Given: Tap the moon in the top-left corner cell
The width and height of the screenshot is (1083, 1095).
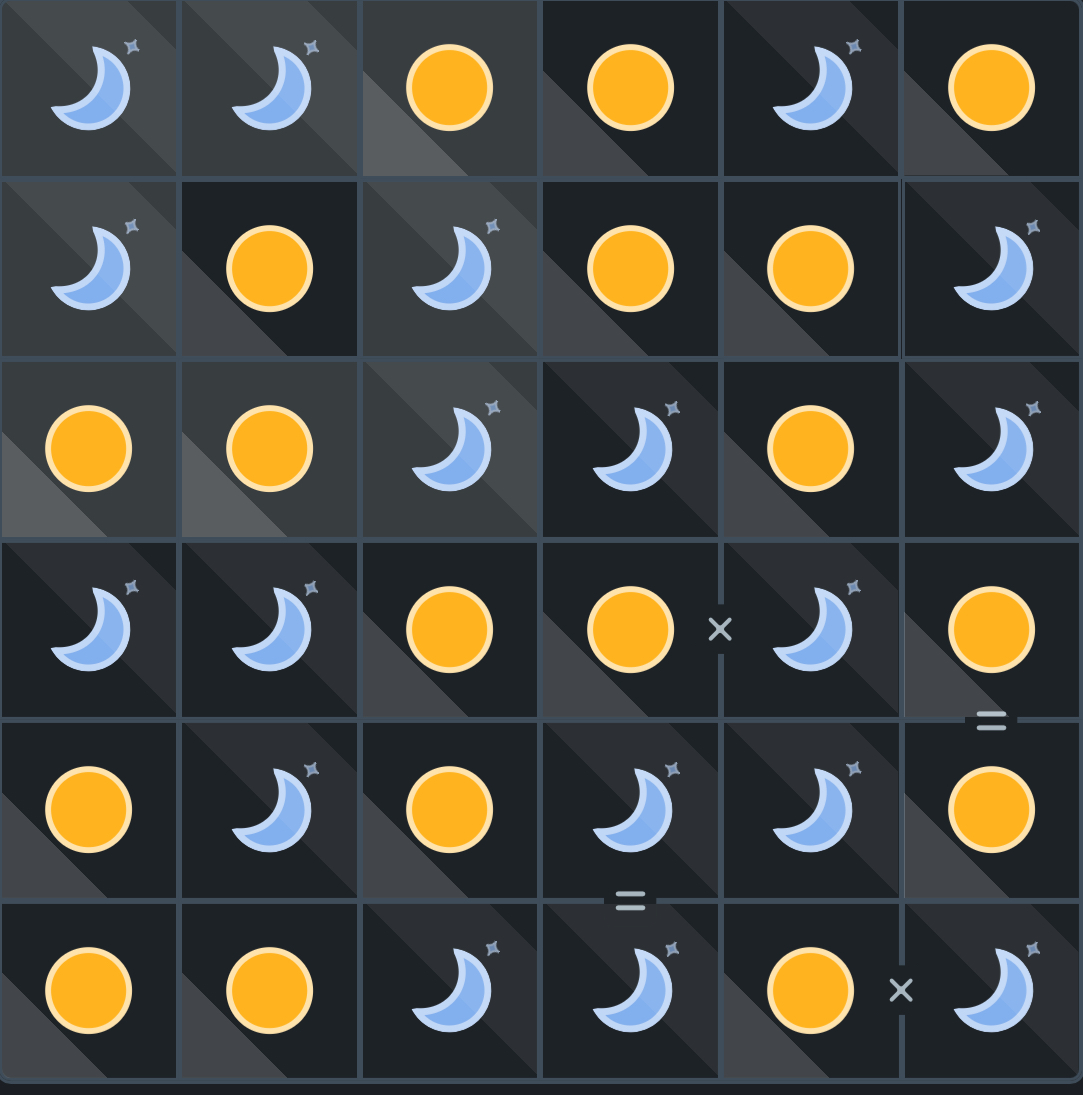Looking at the screenshot, I should coord(90,88).
